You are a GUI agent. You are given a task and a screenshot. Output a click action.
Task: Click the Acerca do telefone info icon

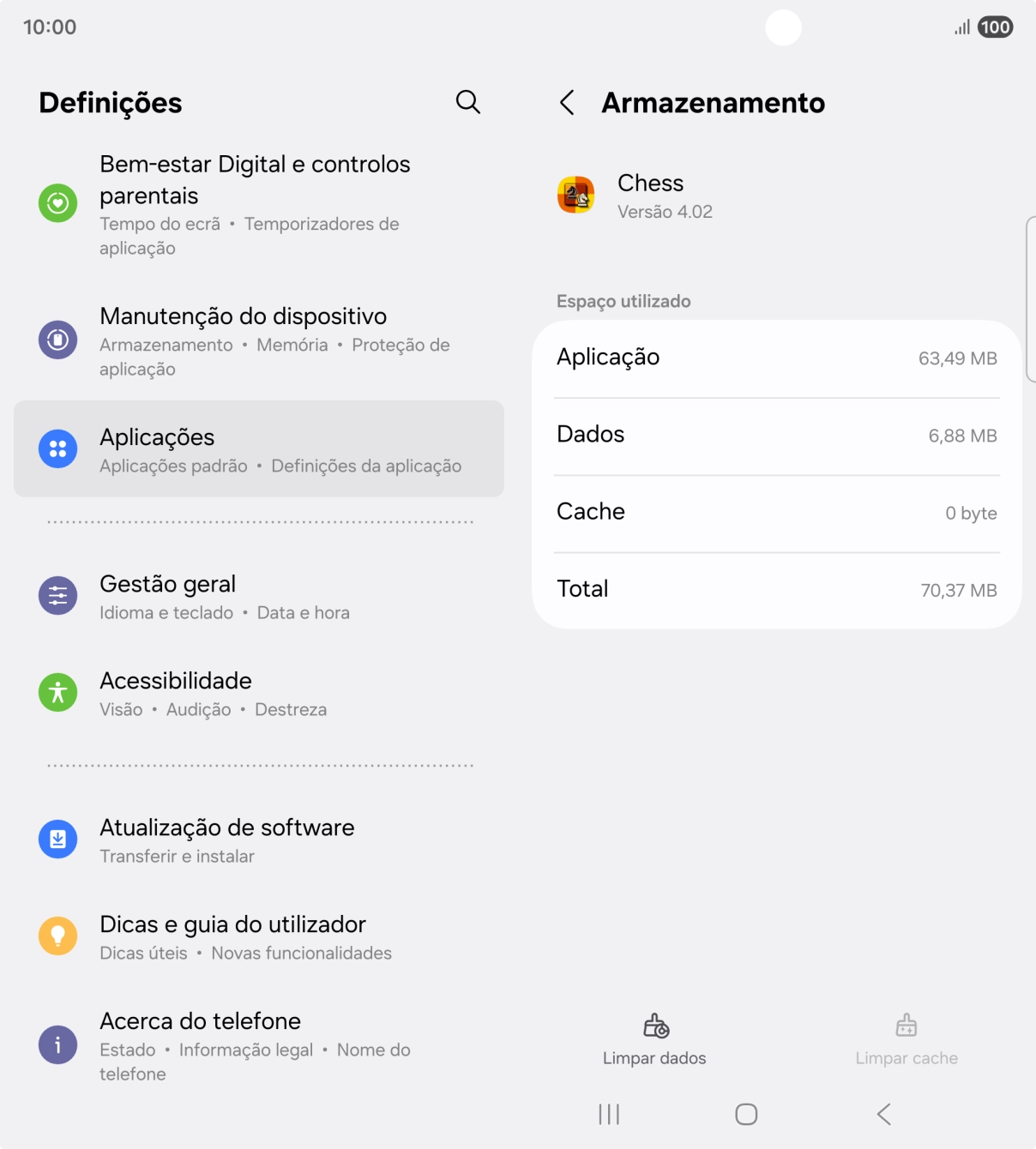[57, 1044]
